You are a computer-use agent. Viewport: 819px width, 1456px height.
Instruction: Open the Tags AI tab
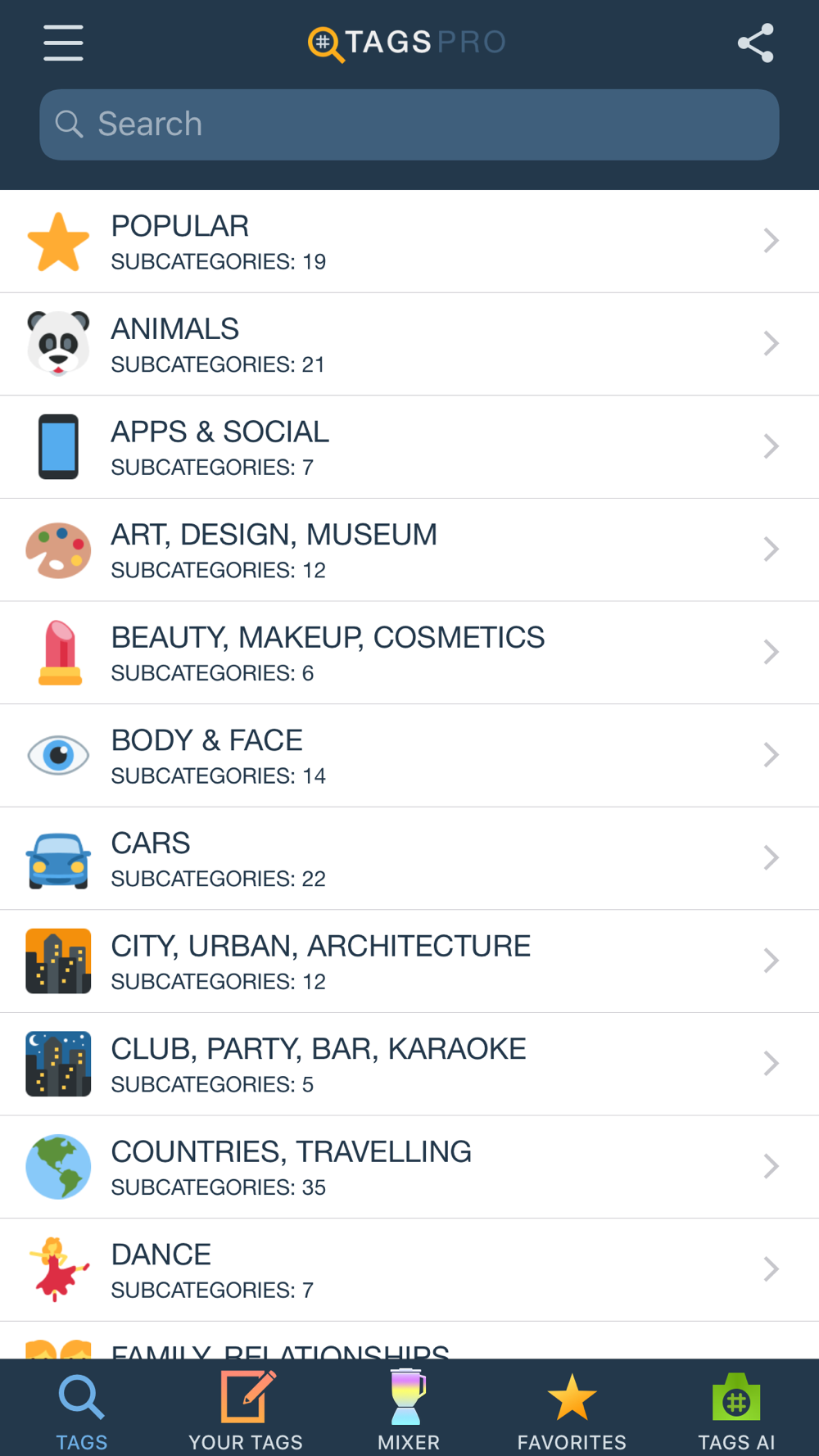click(736, 1410)
